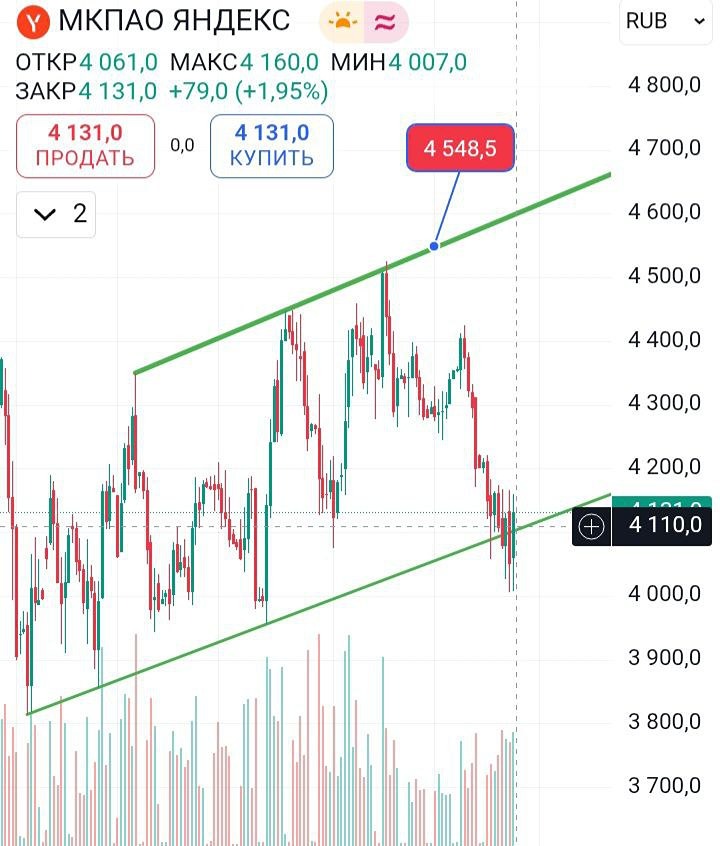Open the RUB currency dropdown

click(x=664, y=20)
